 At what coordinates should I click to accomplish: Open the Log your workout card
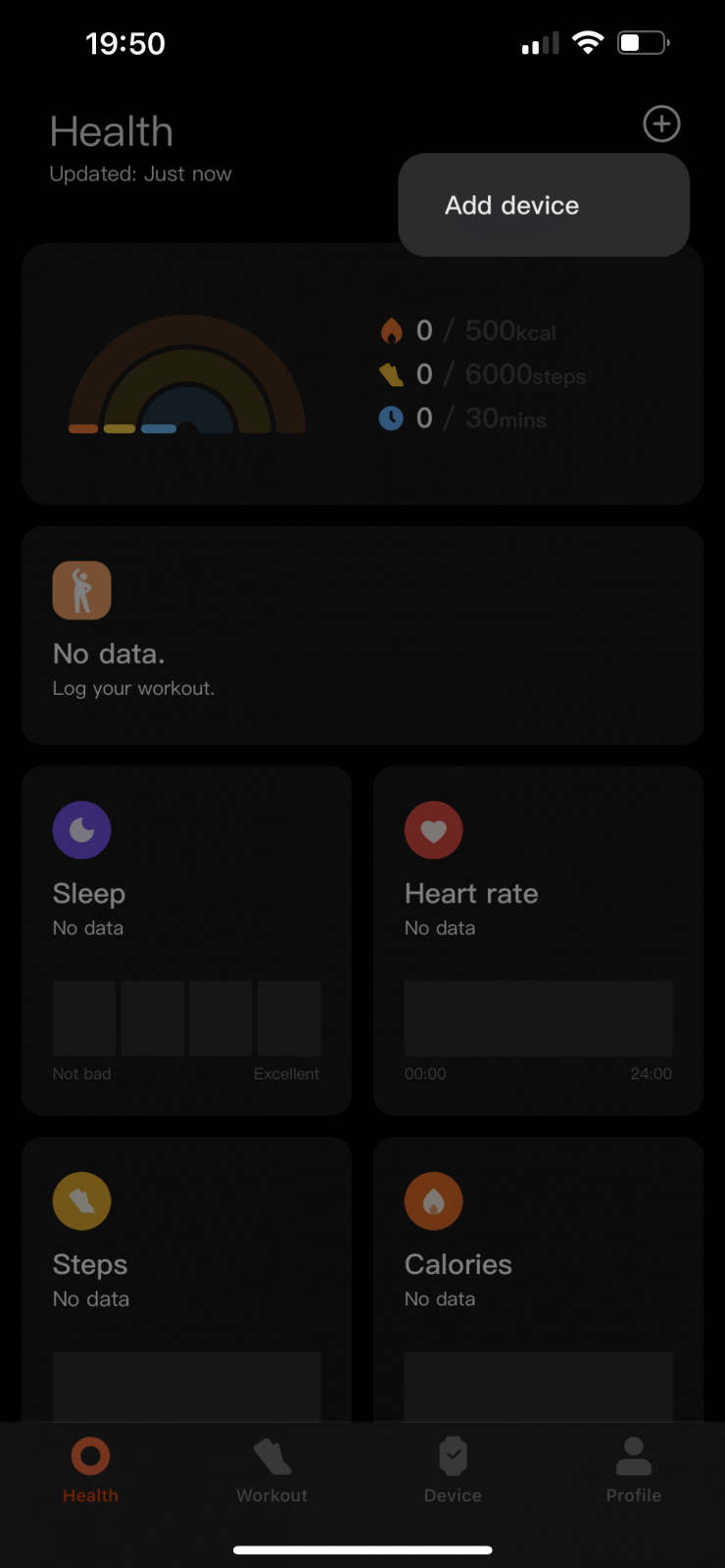[x=362, y=635]
